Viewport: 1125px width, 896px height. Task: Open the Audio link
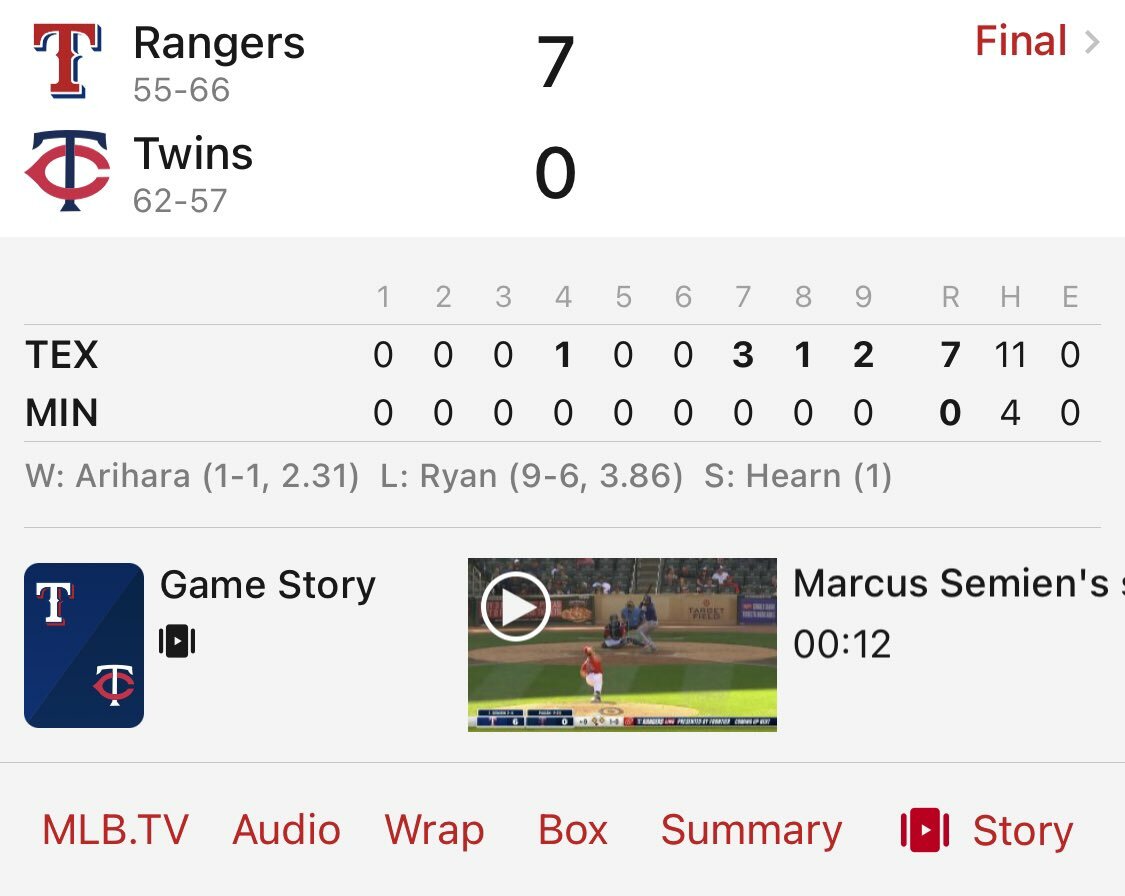pyautogui.click(x=286, y=830)
